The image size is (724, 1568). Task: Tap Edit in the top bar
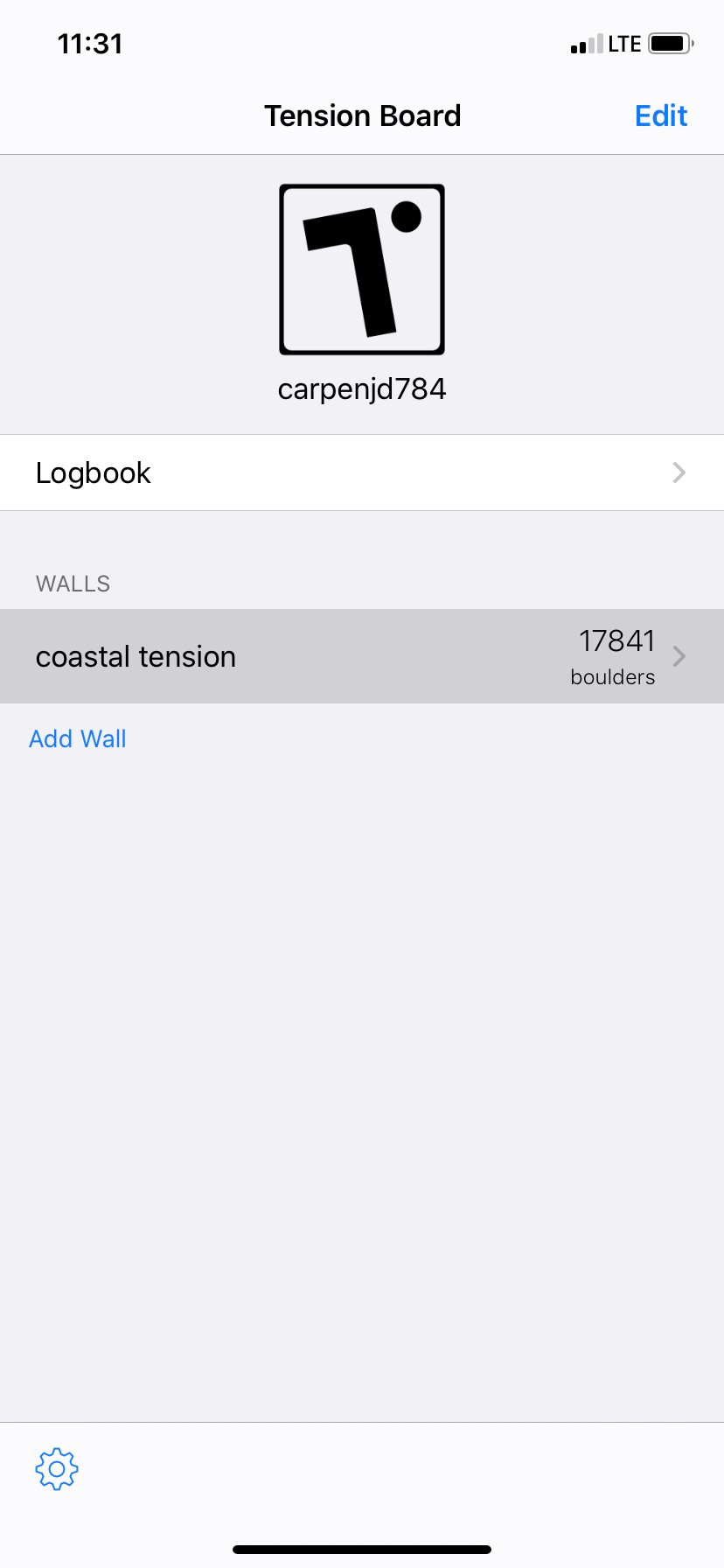(661, 115)
